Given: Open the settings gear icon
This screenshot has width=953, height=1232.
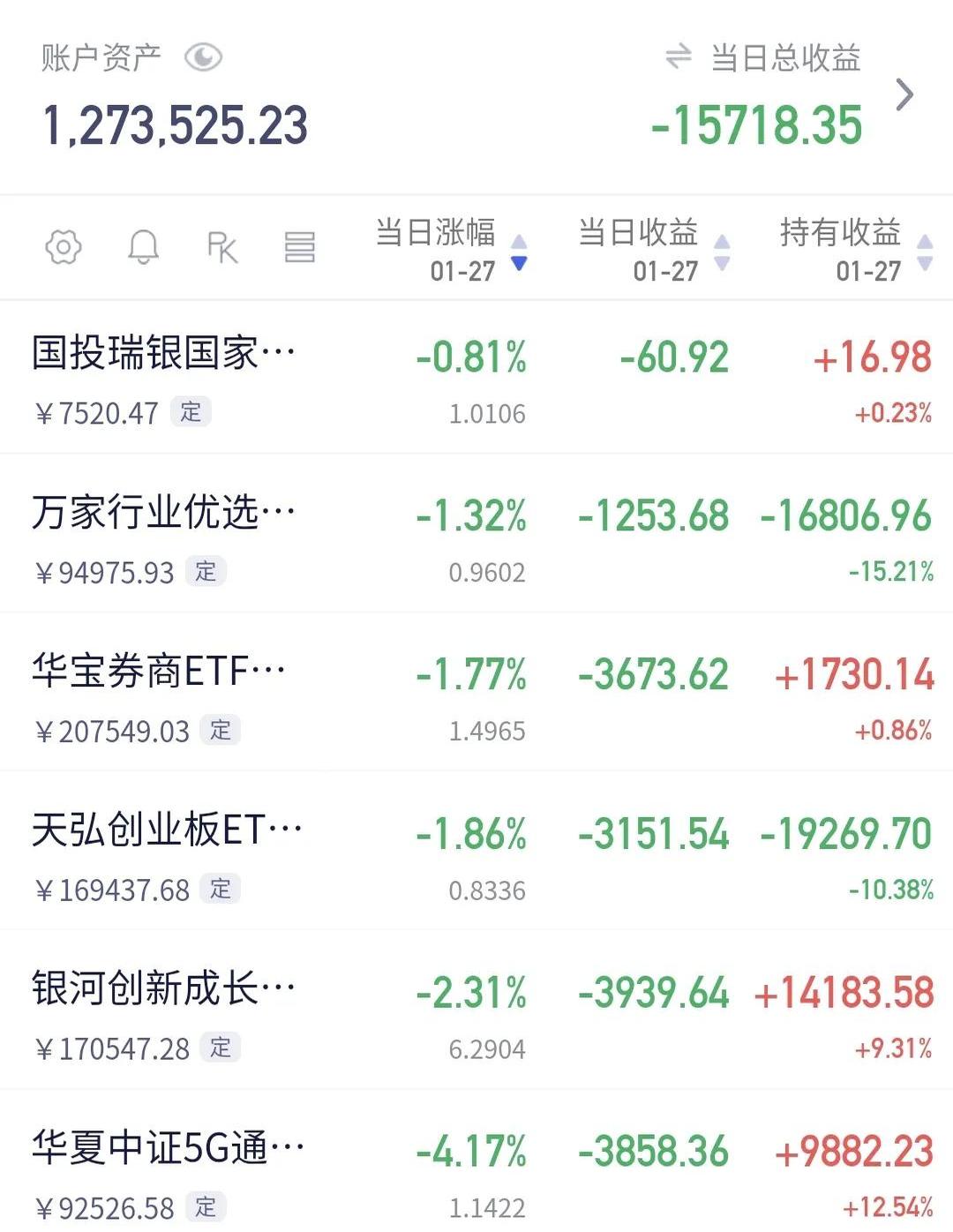Looking at the screenshot, I should [62, 247].
